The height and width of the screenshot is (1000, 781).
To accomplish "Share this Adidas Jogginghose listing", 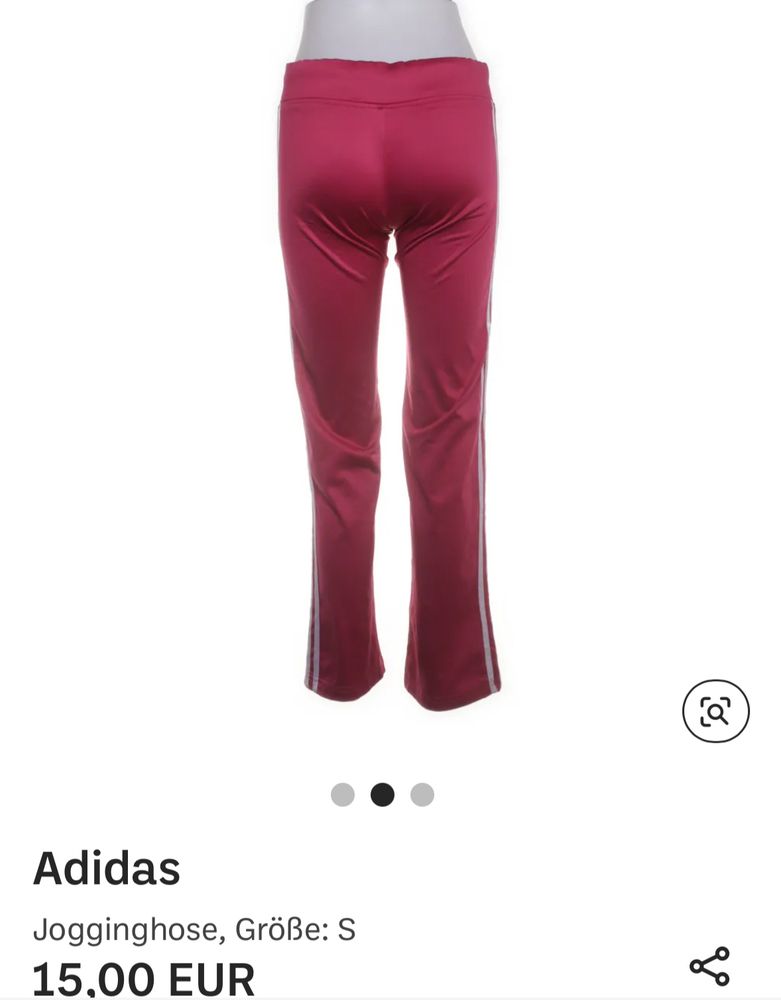I will pyautogui.click(x=710, y=966).
